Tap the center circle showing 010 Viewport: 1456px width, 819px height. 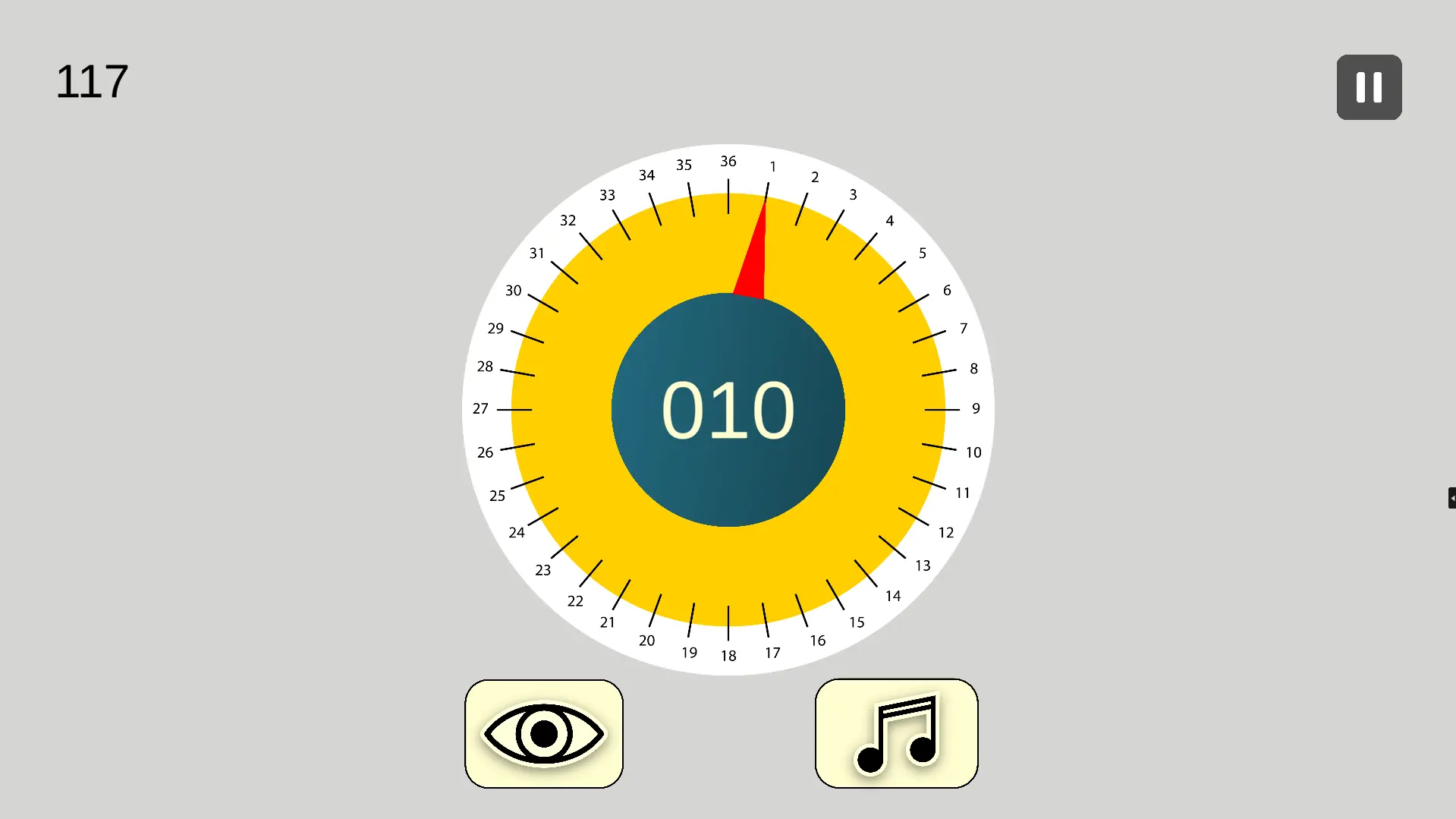pyautogui.click(x=728, y=410)
